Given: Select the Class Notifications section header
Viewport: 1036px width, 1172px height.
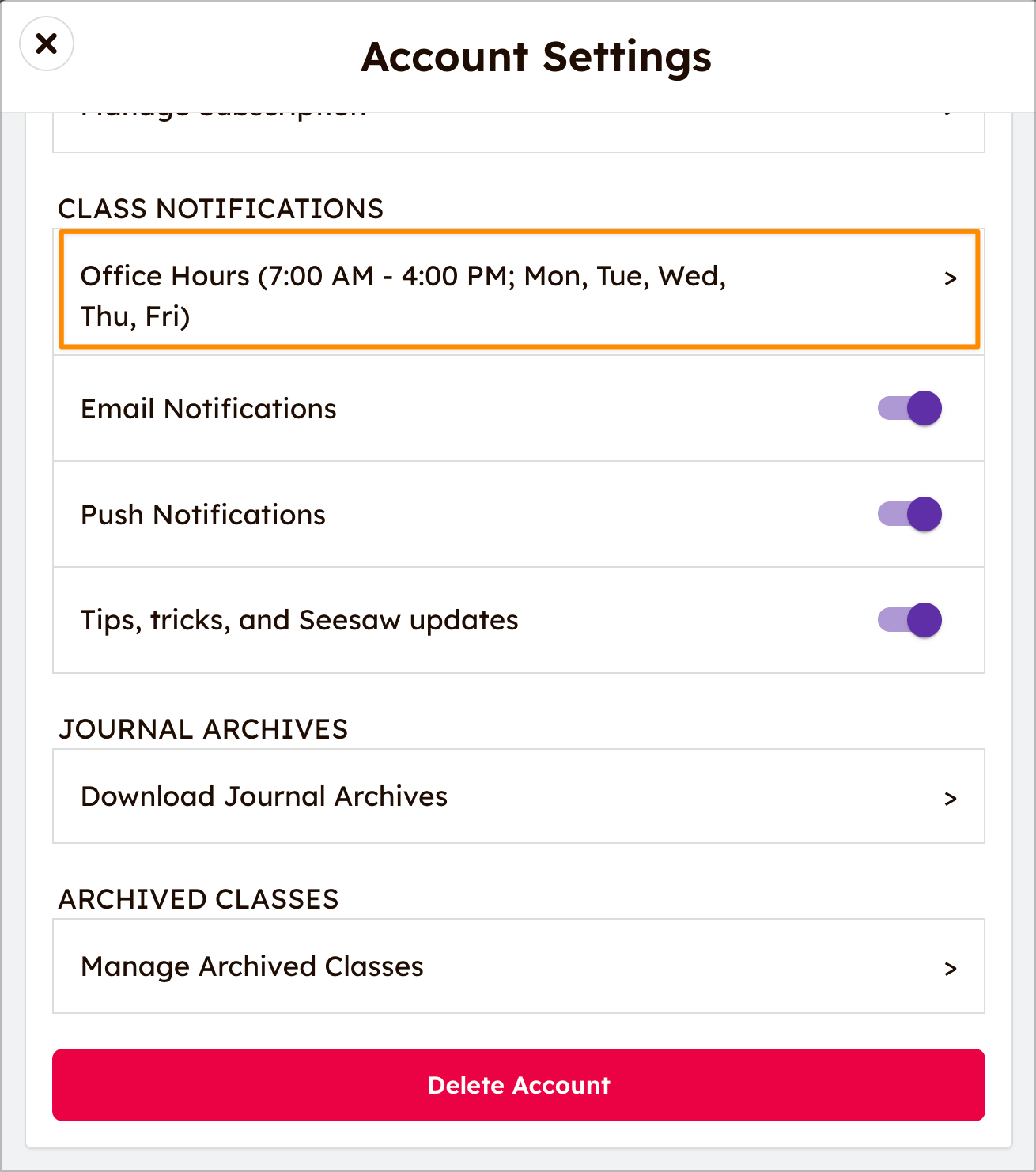Looking at the screenshot, I should 221,209.
